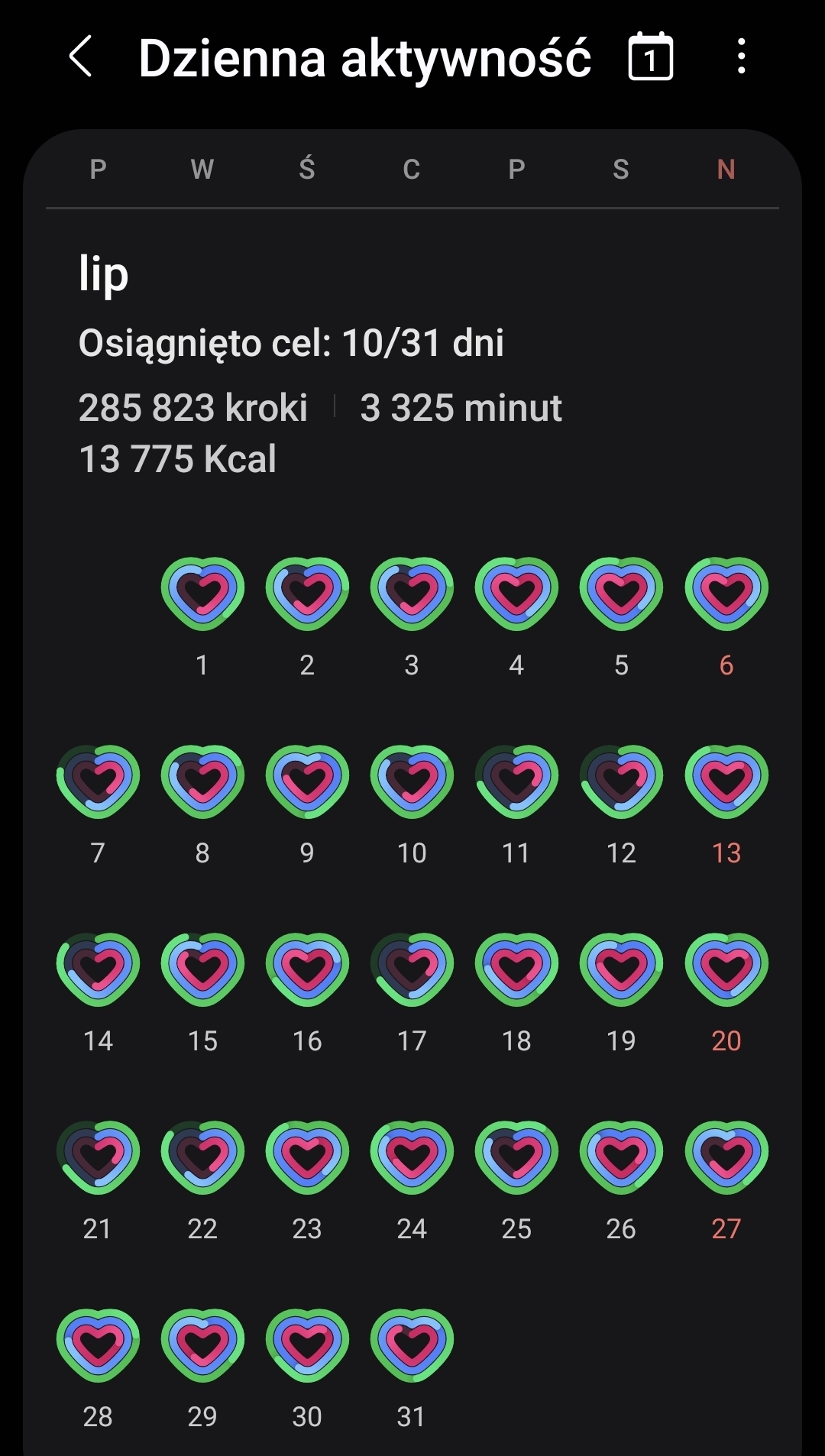The height and width of the screenshot is (1456, 825).
Task: Open activity for July 1
Action: 202,594
